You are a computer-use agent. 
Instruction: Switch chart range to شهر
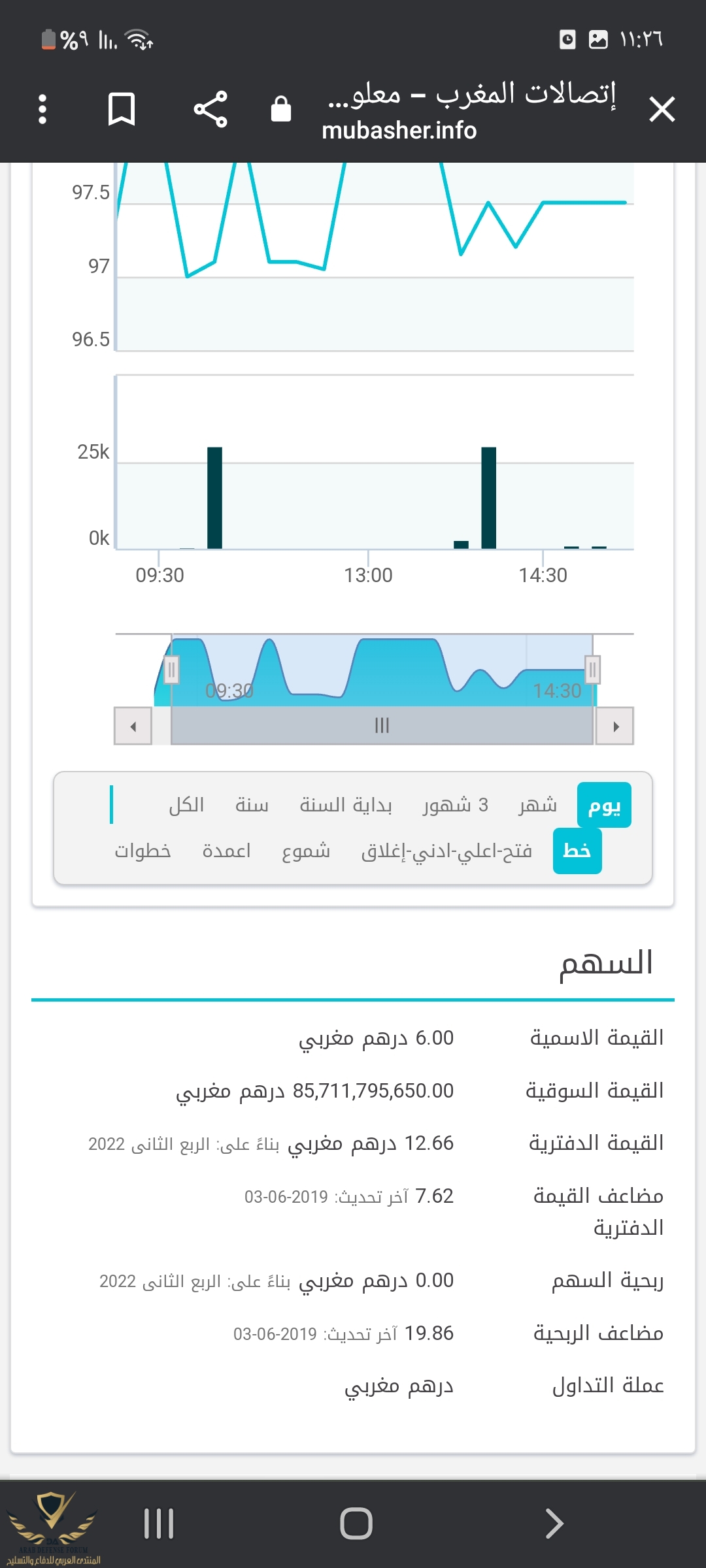click(537, 805)
